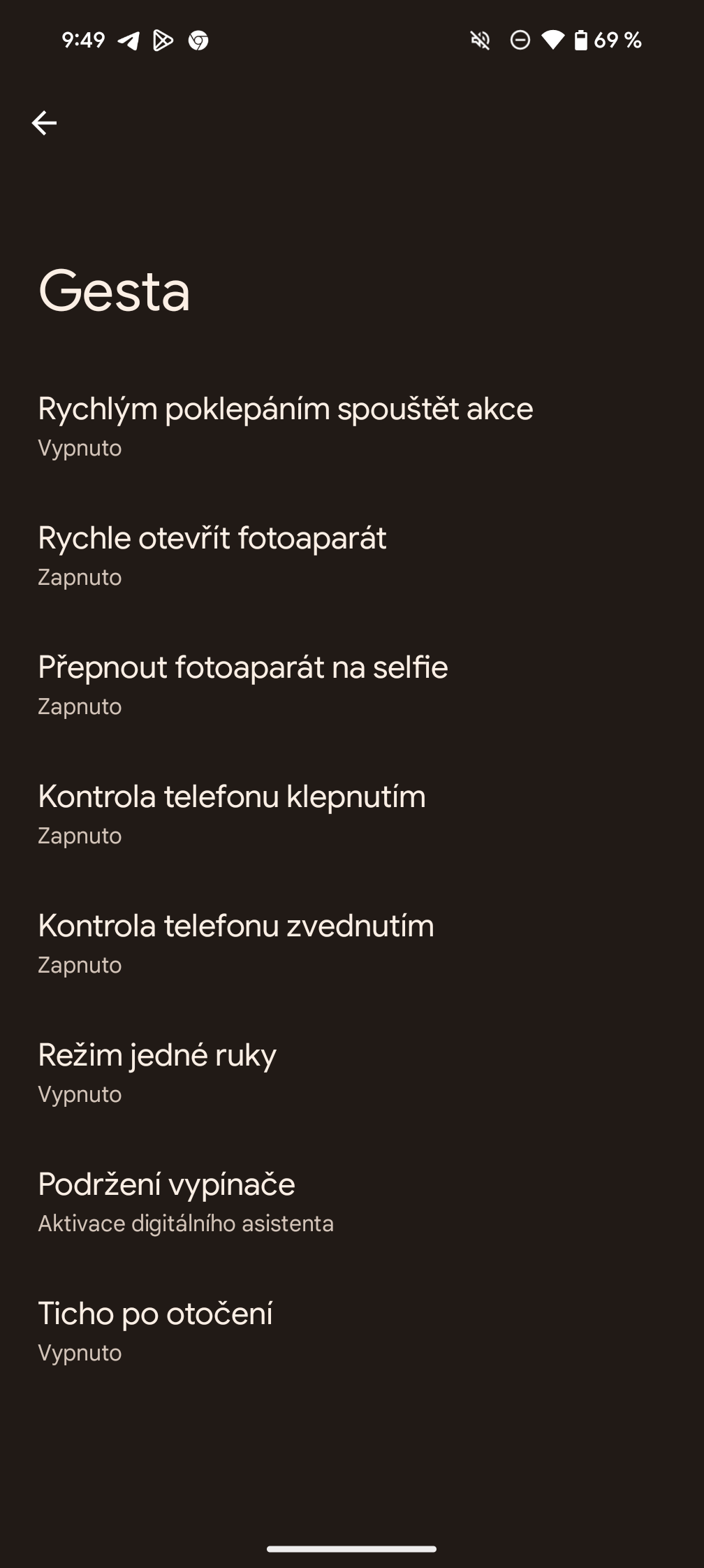This screenshot has width=704, height=1568.
Task: Select Ticho po otočení row
Action: [156, 1330]
